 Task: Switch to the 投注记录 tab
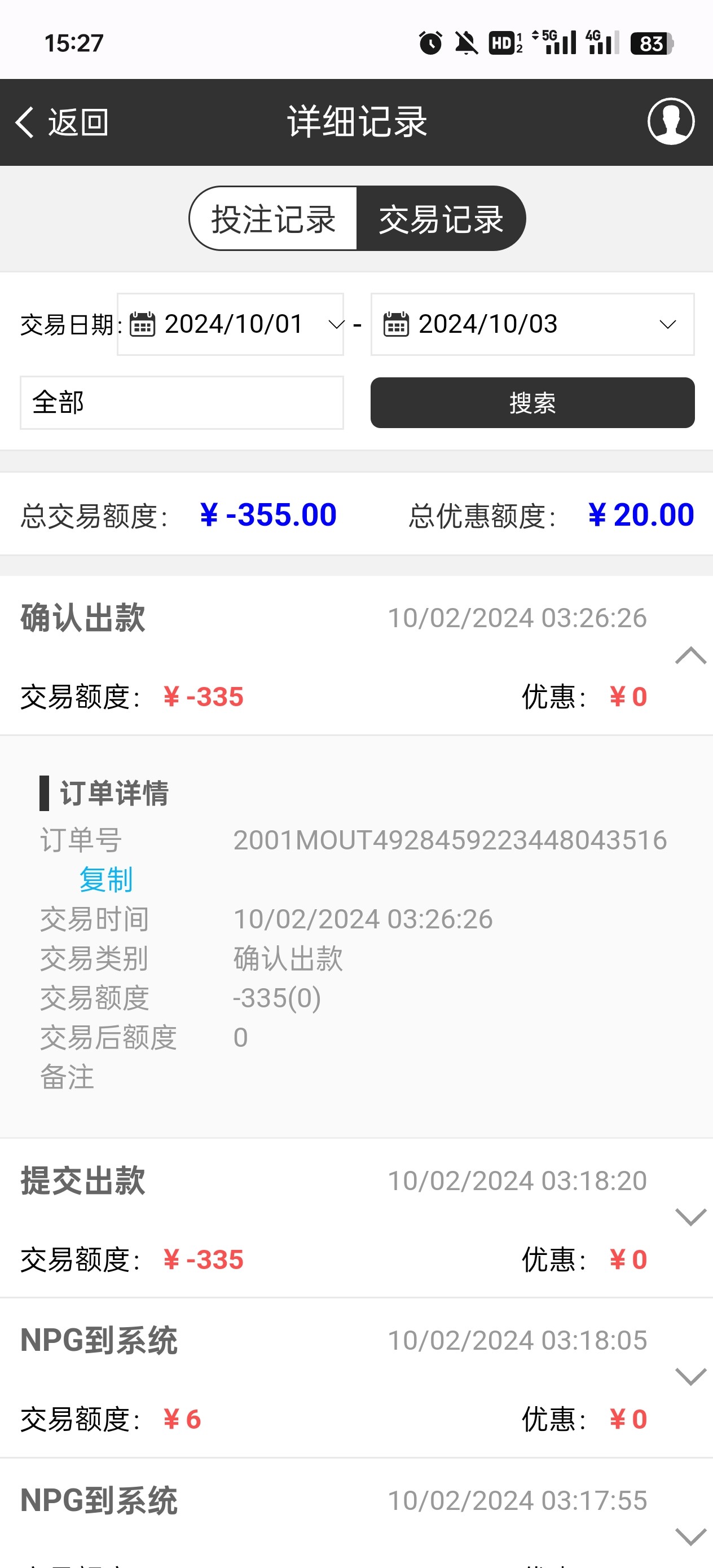[274, 219]
